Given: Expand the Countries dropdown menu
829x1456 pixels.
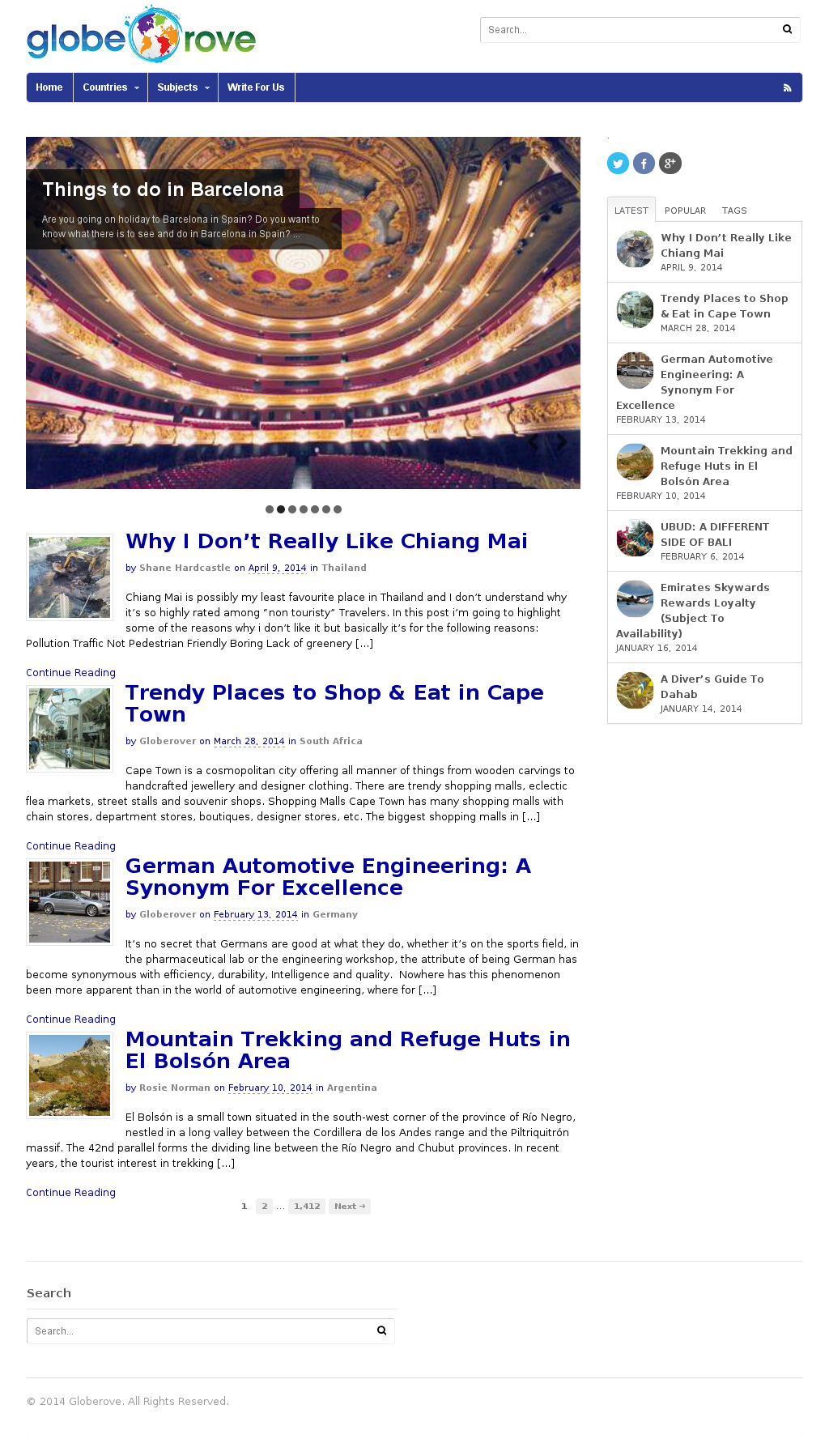Looking at the screenshot, I should [x=110, y=87].
